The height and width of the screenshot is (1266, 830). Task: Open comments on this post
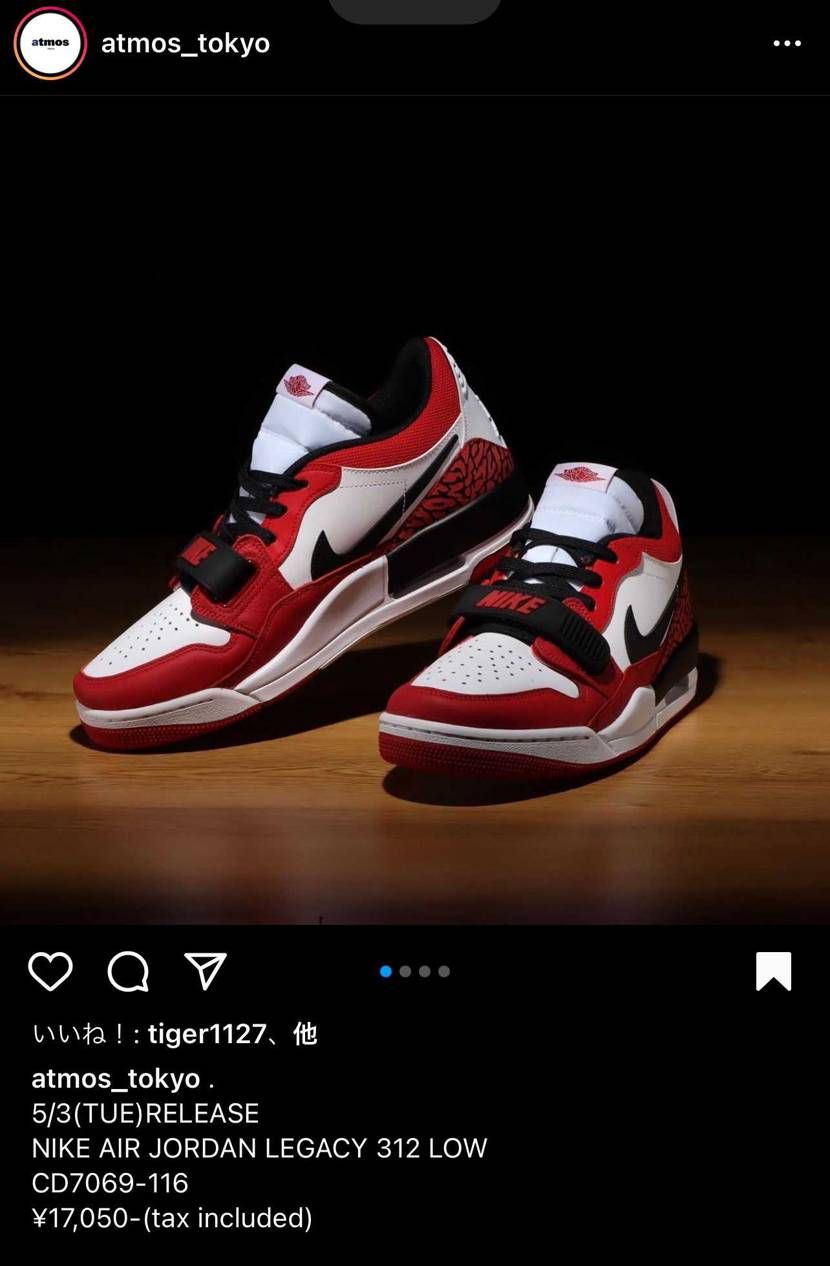click(128, 971)
